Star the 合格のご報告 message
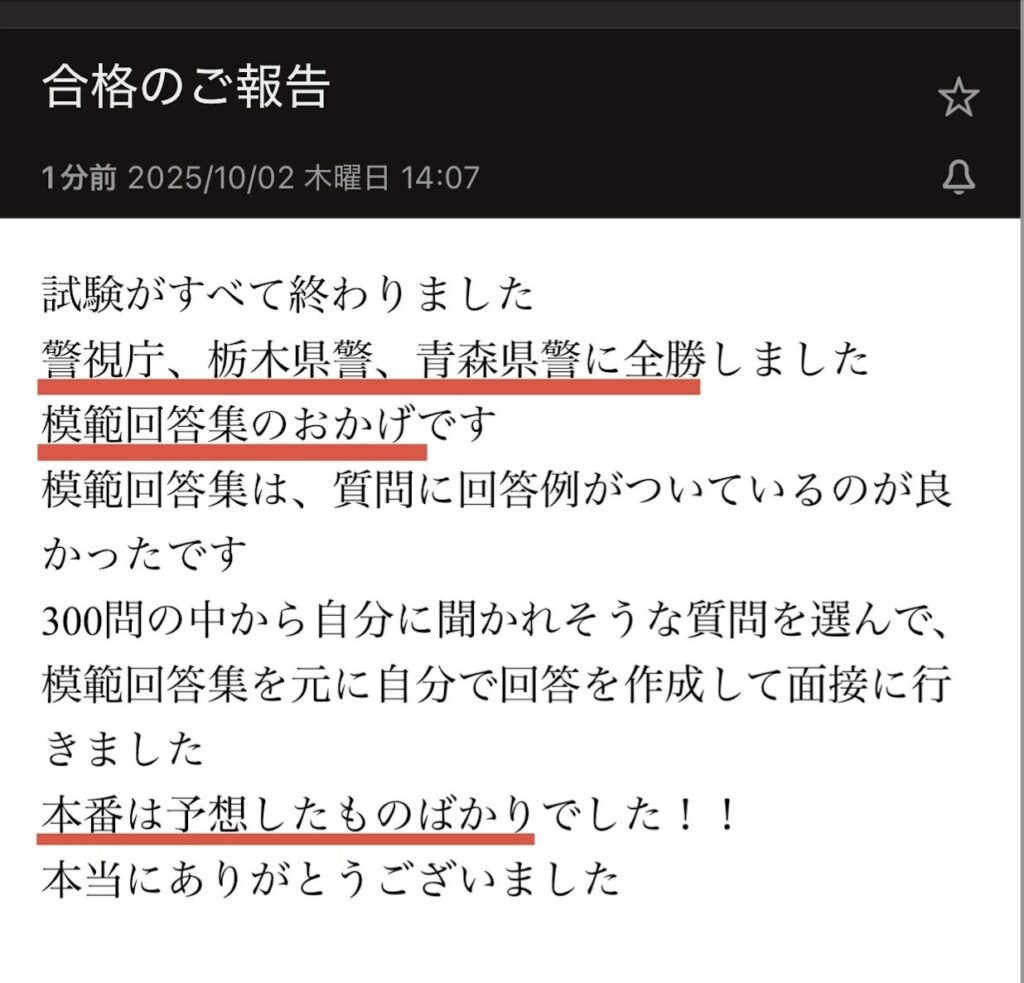The height and width of the screenshot is (983, 1024). coord(958,98)
